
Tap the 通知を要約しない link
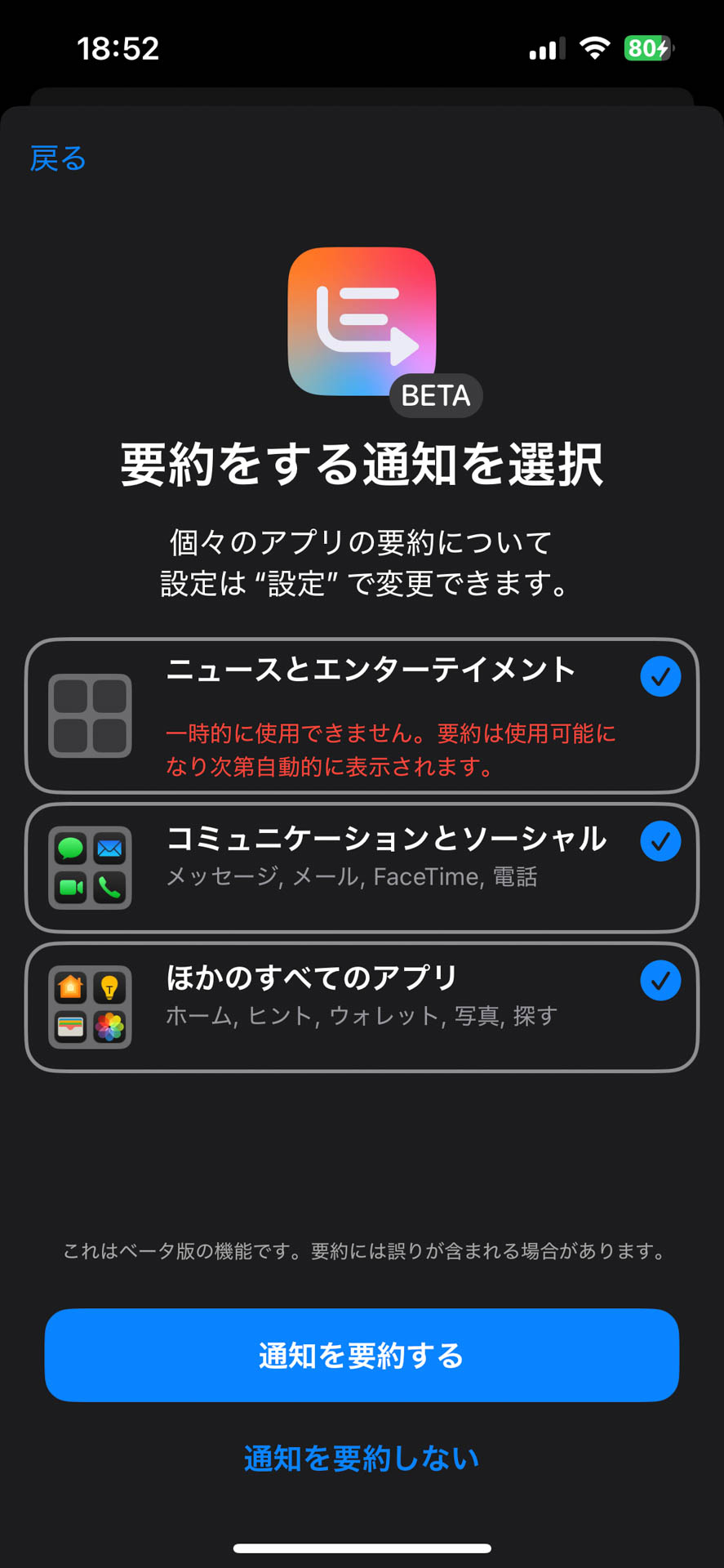(362, 1458)
